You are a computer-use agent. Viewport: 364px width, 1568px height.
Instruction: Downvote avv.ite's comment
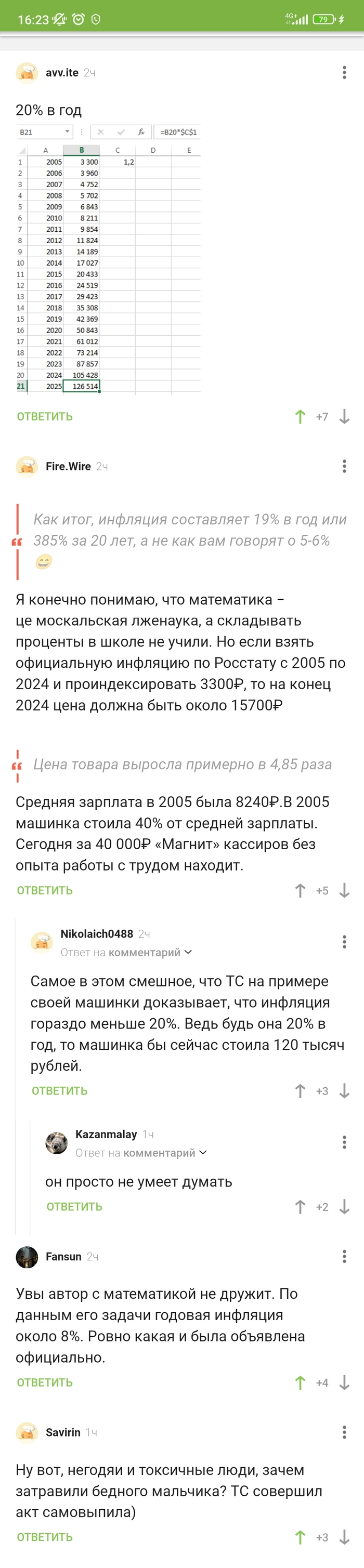pyautogui.click(x=344, y=416)
